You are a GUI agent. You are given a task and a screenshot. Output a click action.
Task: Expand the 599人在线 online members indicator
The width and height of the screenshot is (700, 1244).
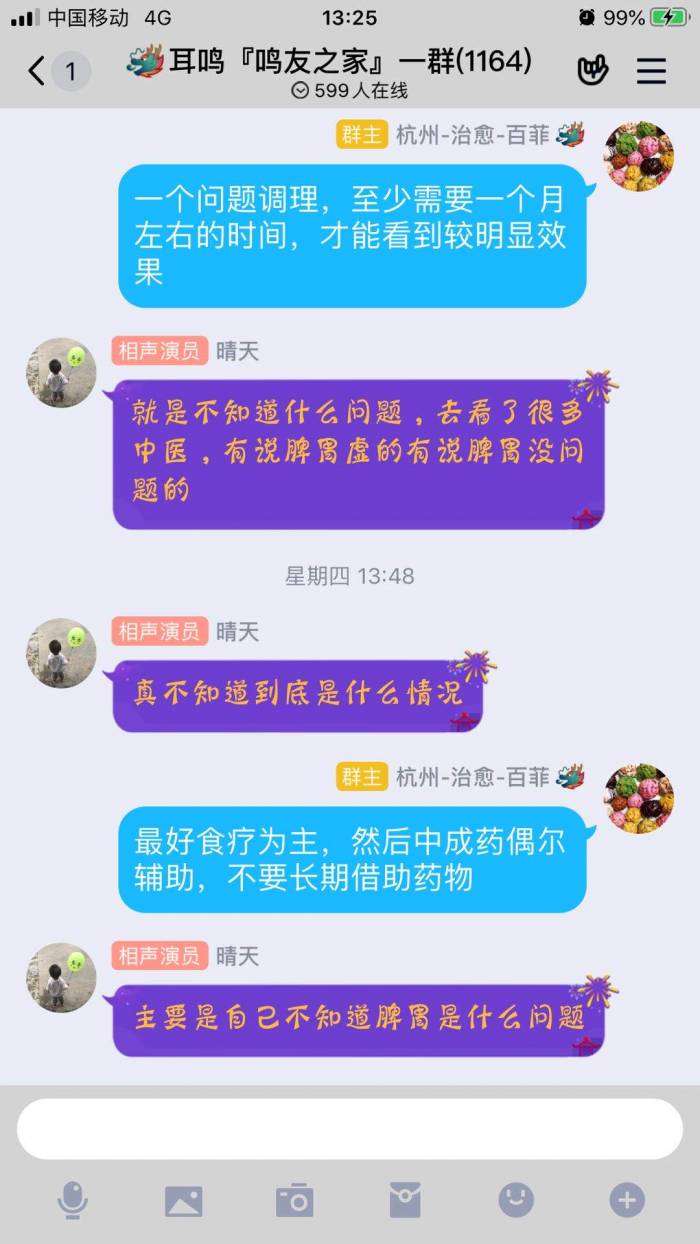click(x=349, y=91)
